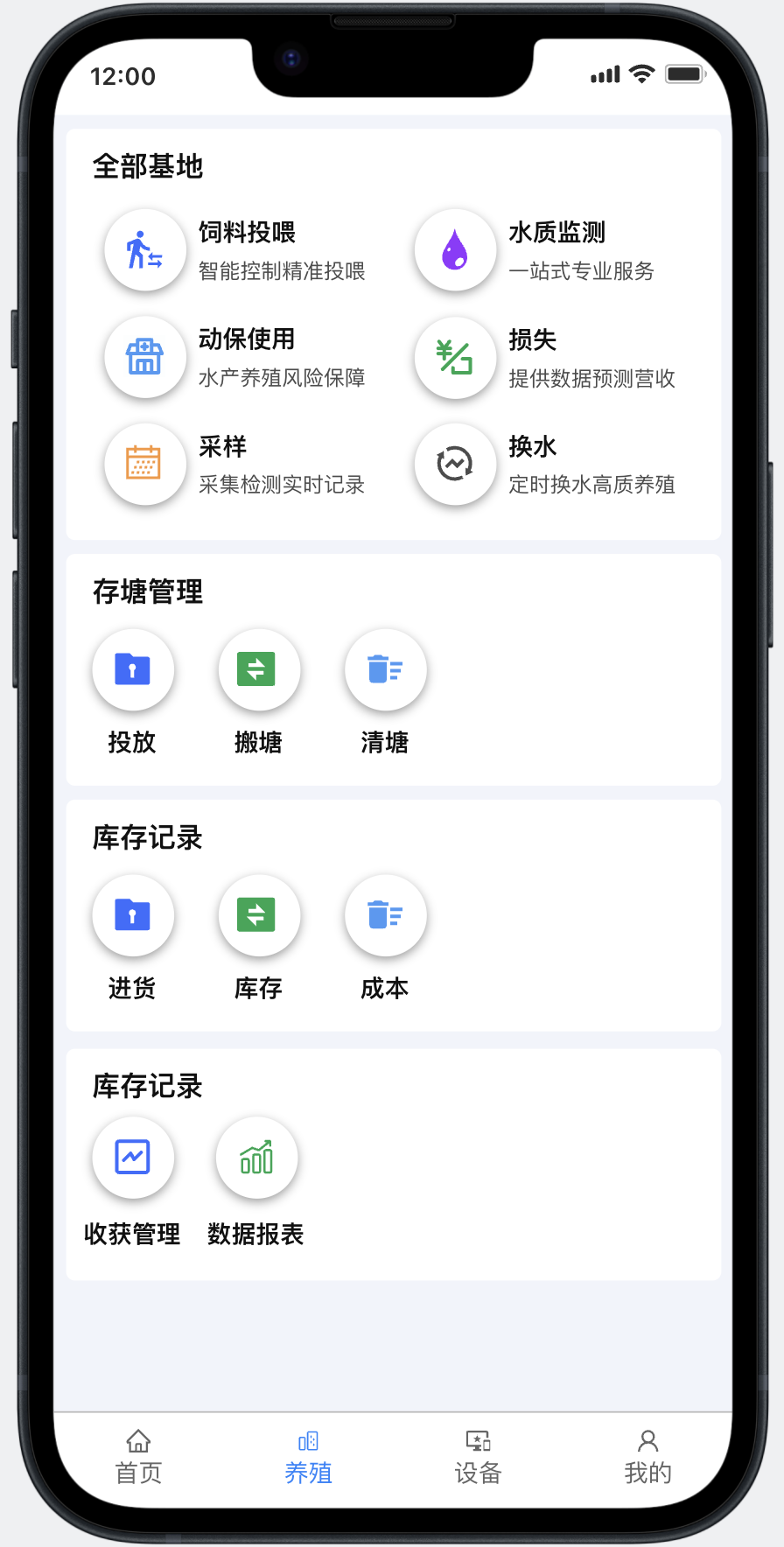Switch to the 设备 tab
This screenshot has width=784, height=1547.
(x=478, y=1458)
